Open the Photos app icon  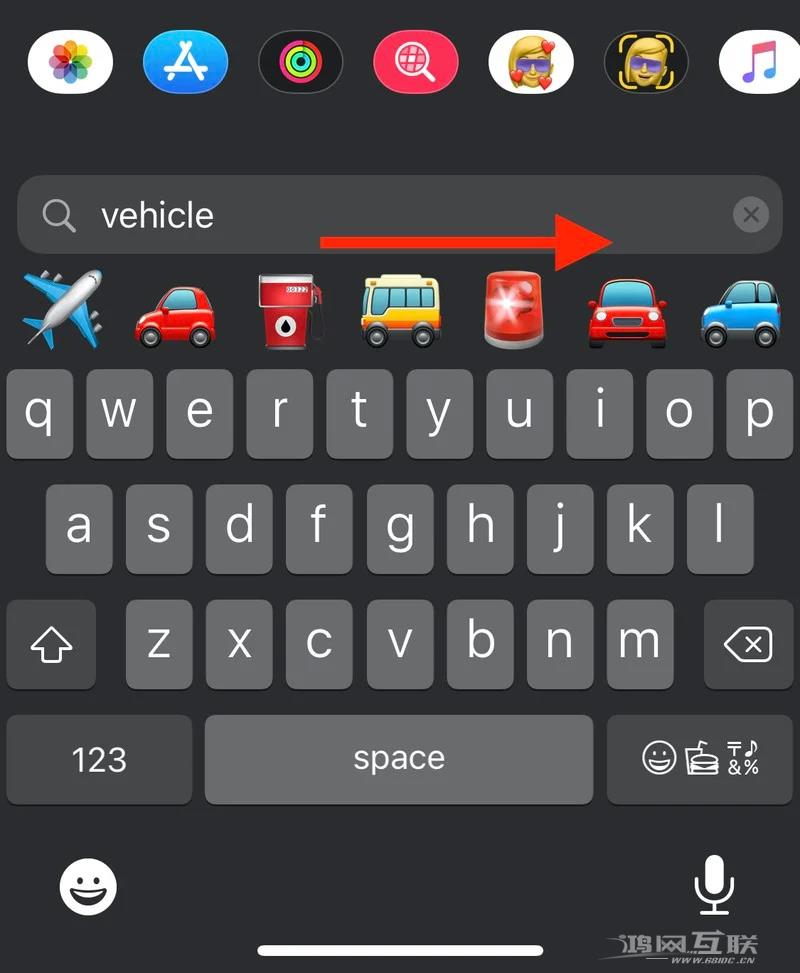[x=70, y=62]
